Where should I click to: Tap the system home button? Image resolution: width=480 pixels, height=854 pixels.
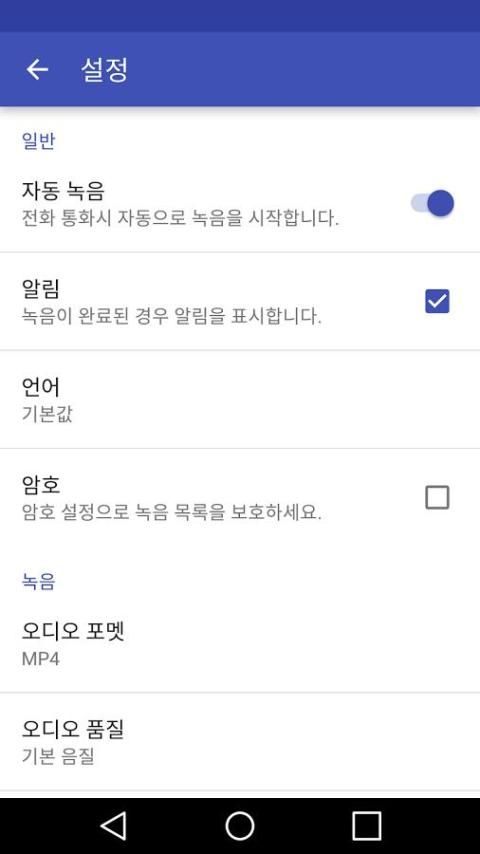pyautogui.click(x=240, y=826)
